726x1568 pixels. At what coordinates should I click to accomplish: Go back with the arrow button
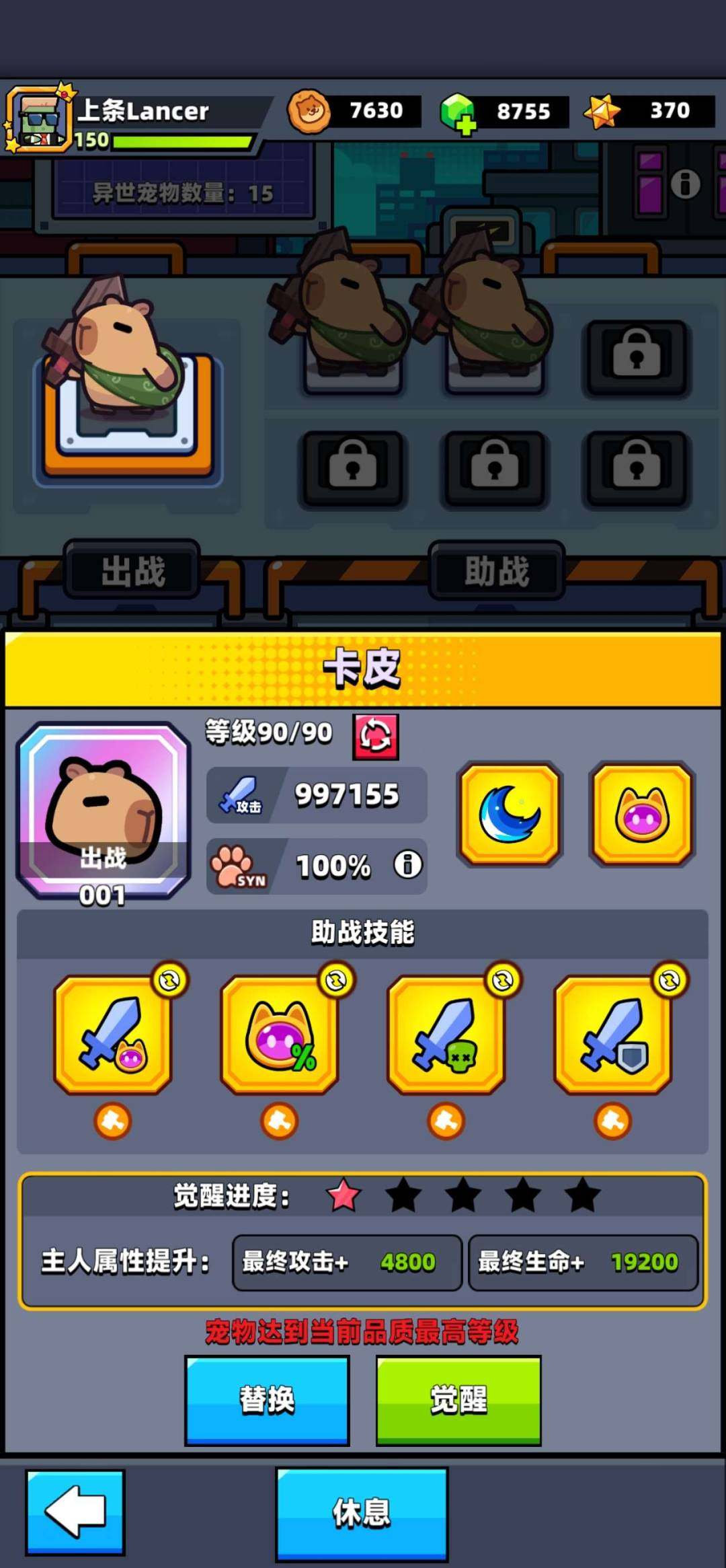click(75, 1511)
